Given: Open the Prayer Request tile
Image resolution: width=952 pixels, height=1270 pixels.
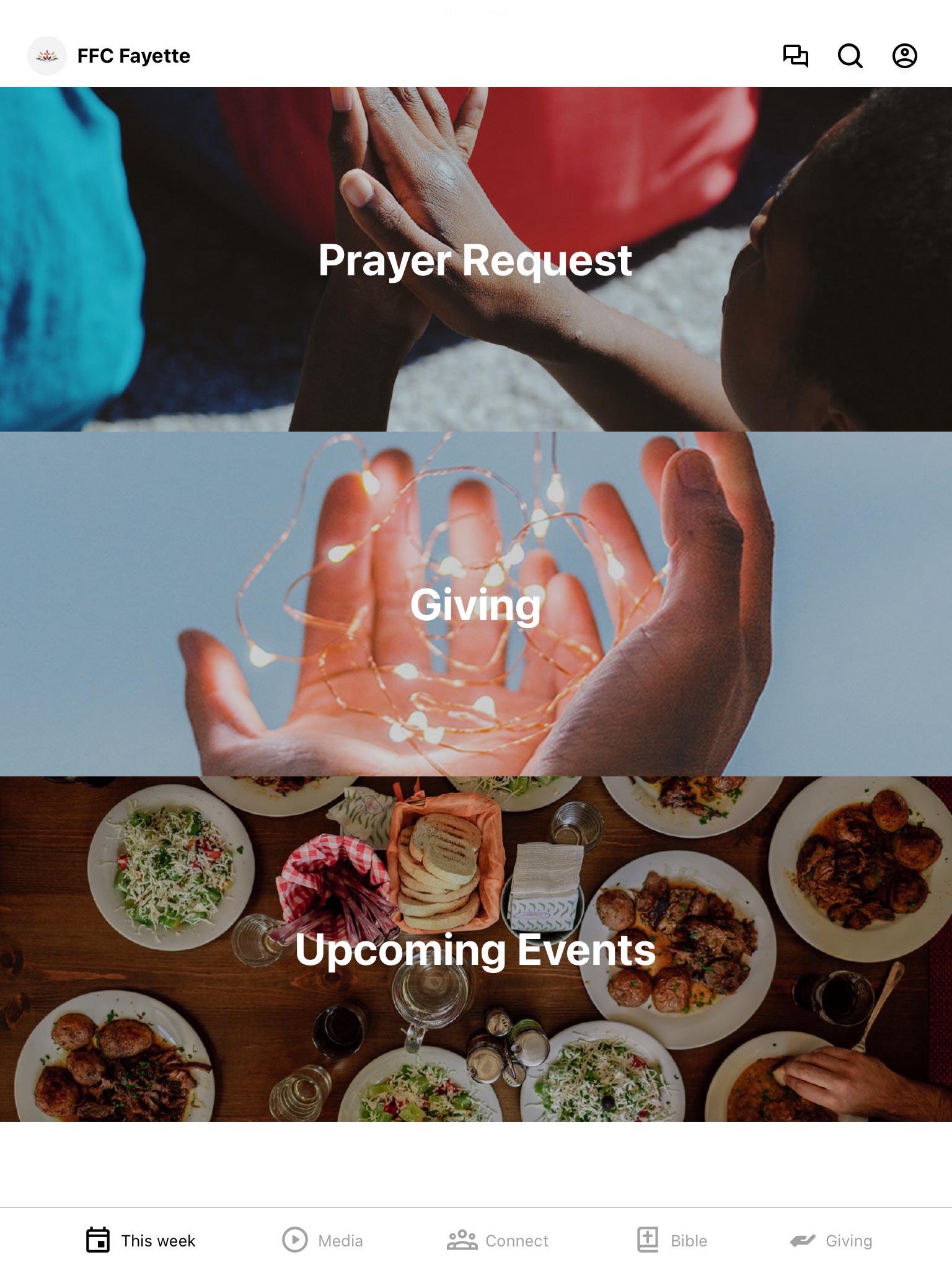Looking at the screenshot, I should [x=476, y=259].
